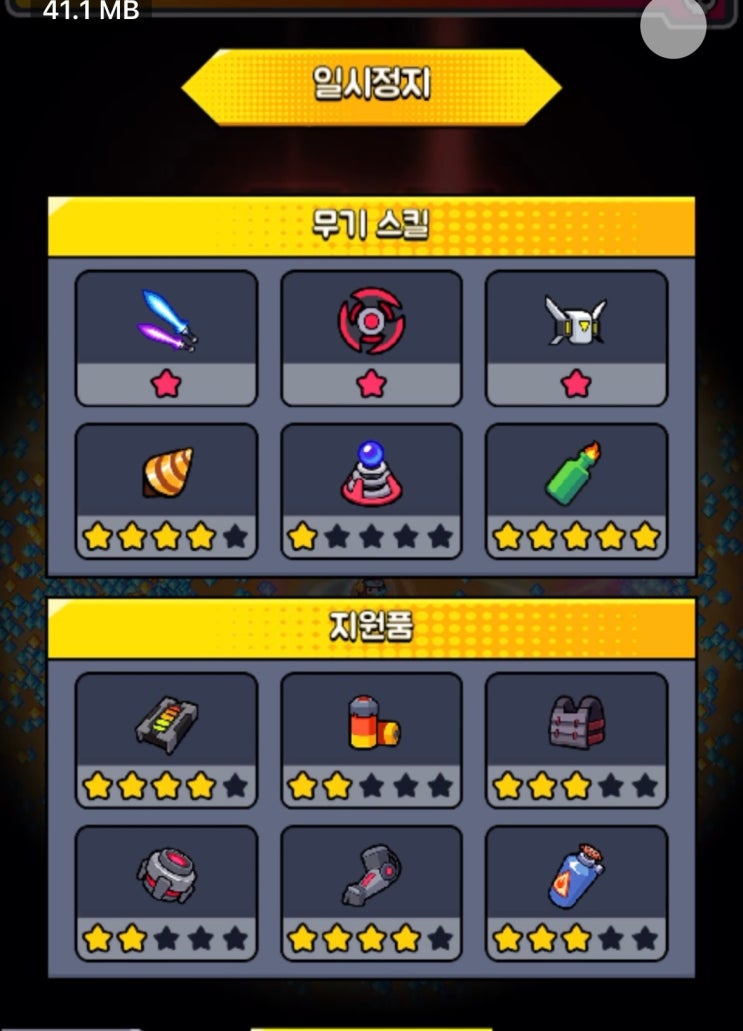View the green molotov bottle skill card
This screenshot has width=743, height=1031.
(x=576, y=489)
